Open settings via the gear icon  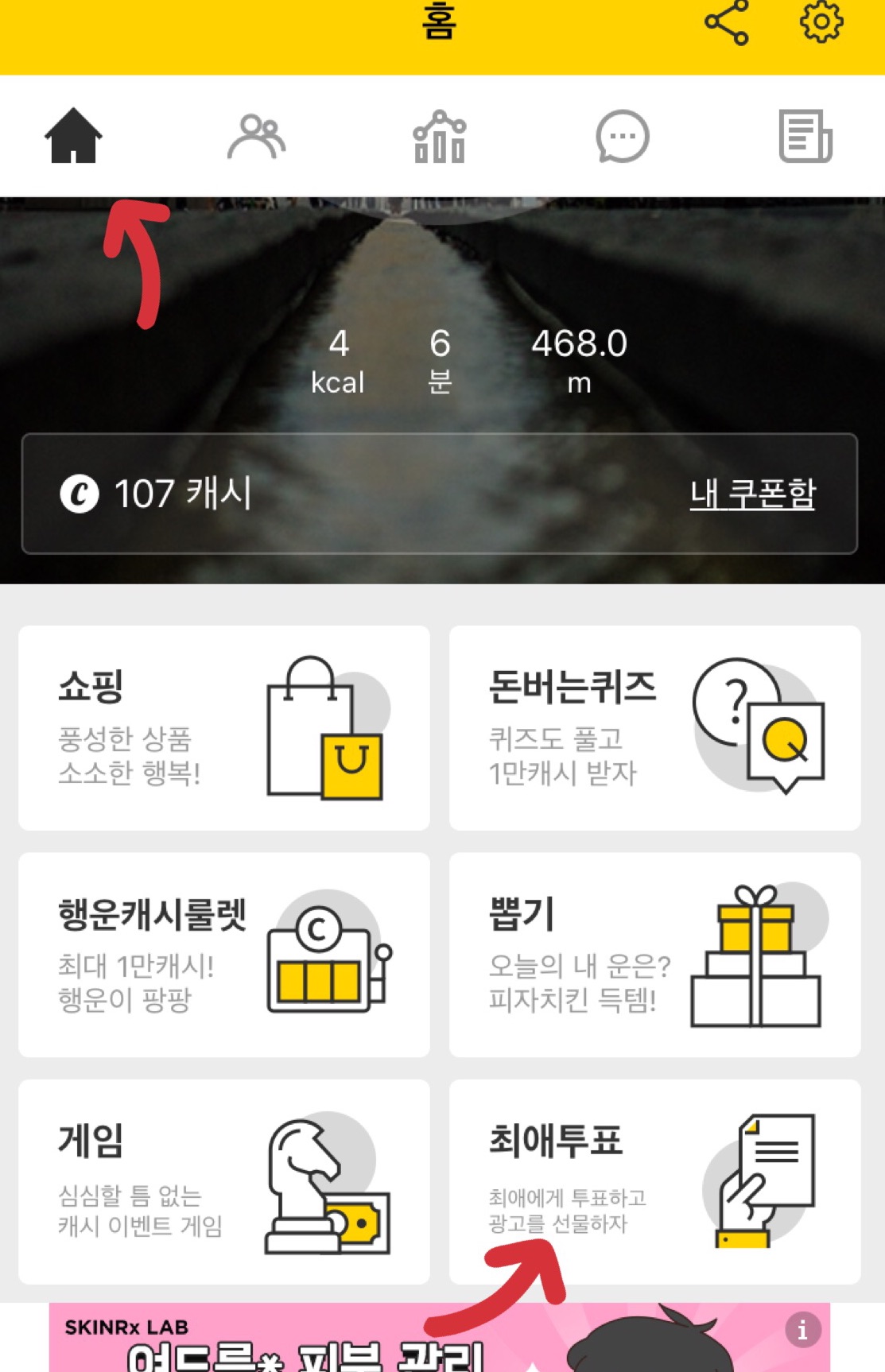click(821, 22)
